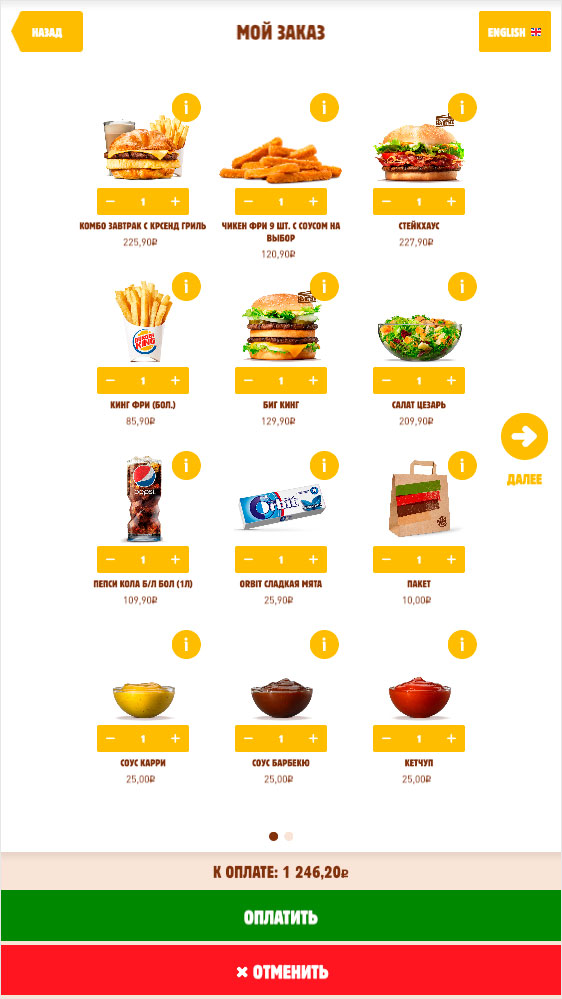
Task: Show info about Orbit сладкая мята
Action: click(x=324, y=465)
